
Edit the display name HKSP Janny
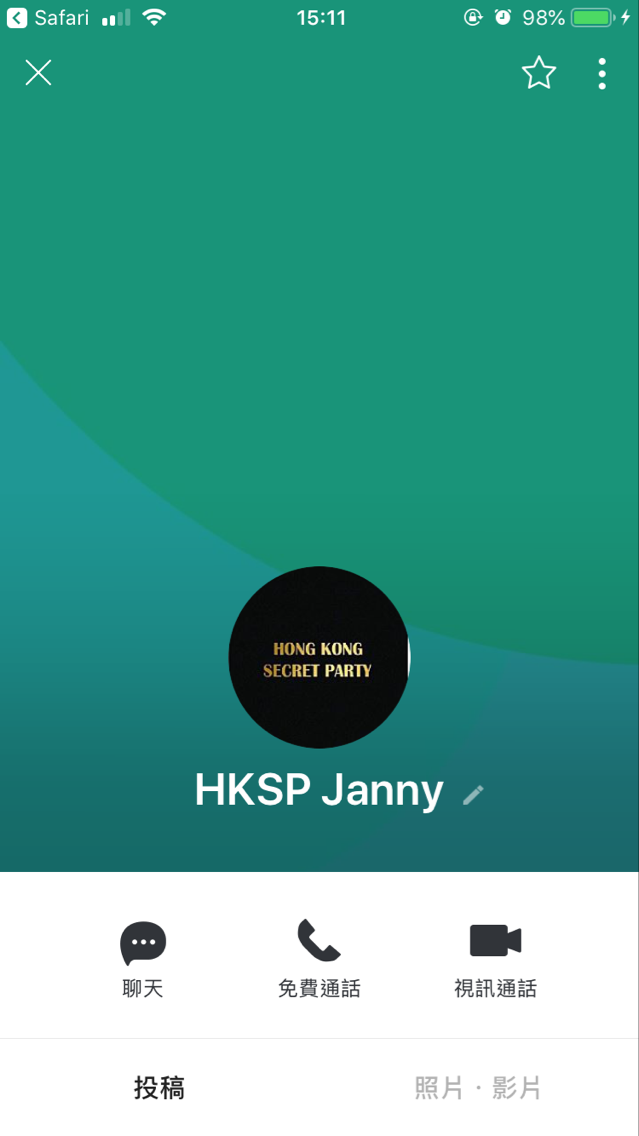(x=473, y=795)
